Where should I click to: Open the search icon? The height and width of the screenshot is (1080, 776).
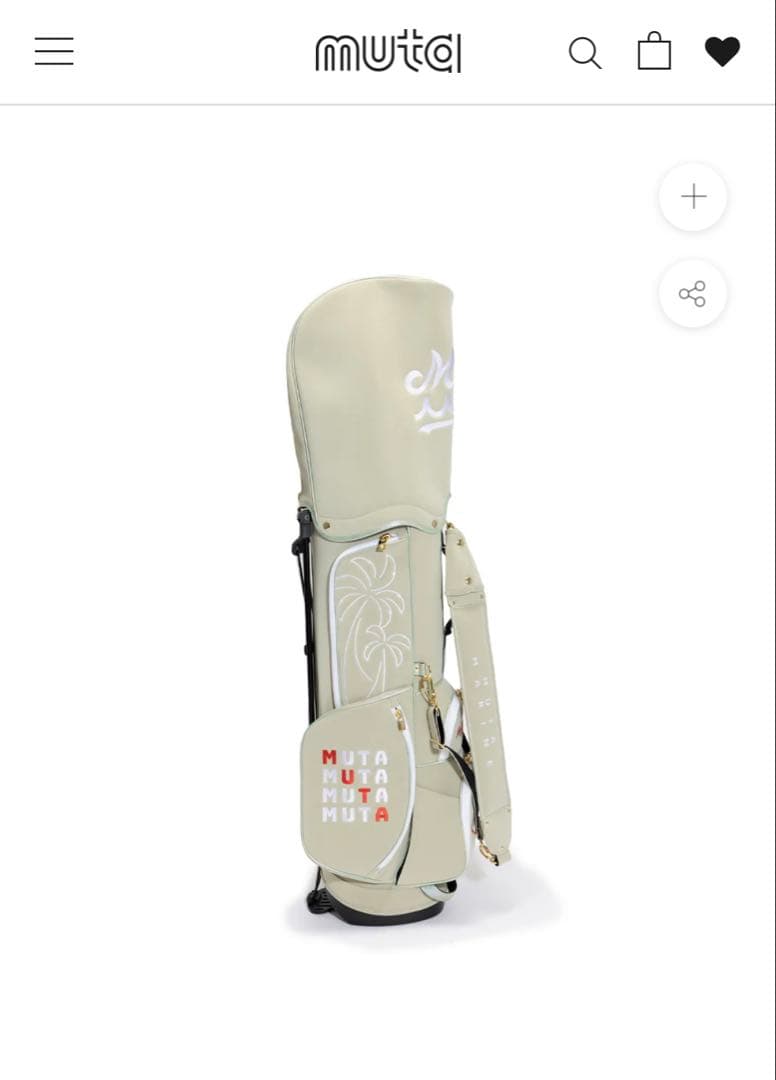coord(585,52)
